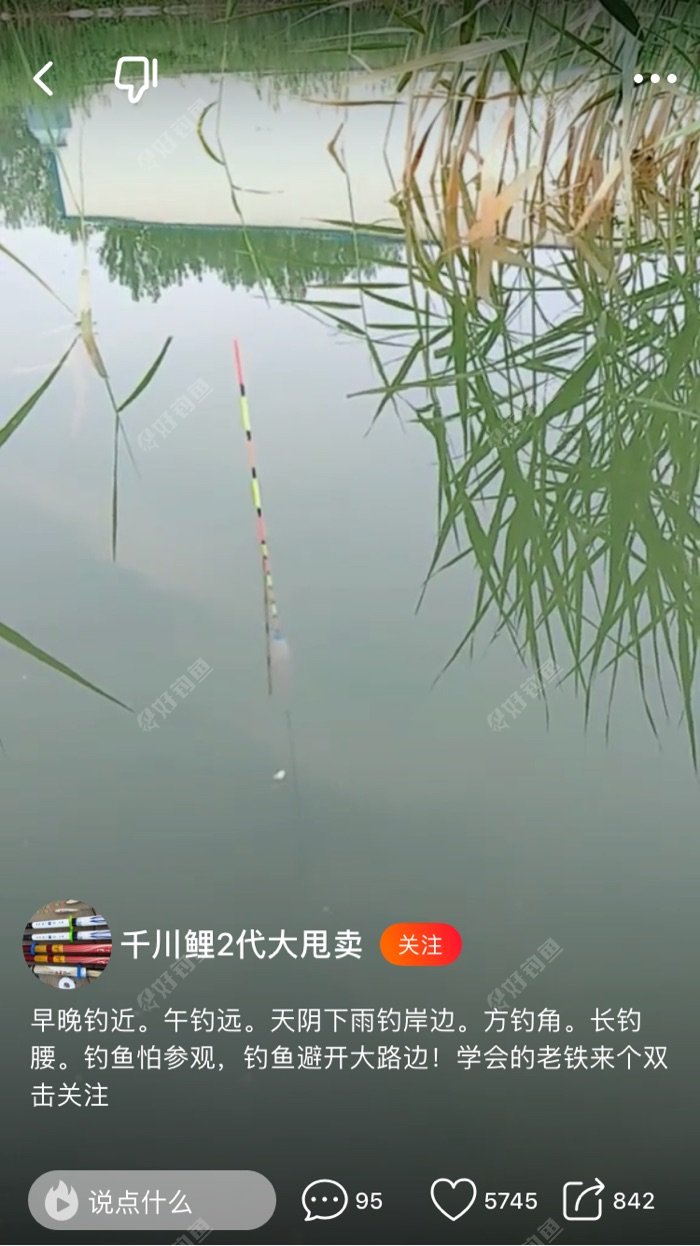Tap the 说点什么 comment field
Viewport: 700px width, 1246px height.
(x=152, y=1200)
